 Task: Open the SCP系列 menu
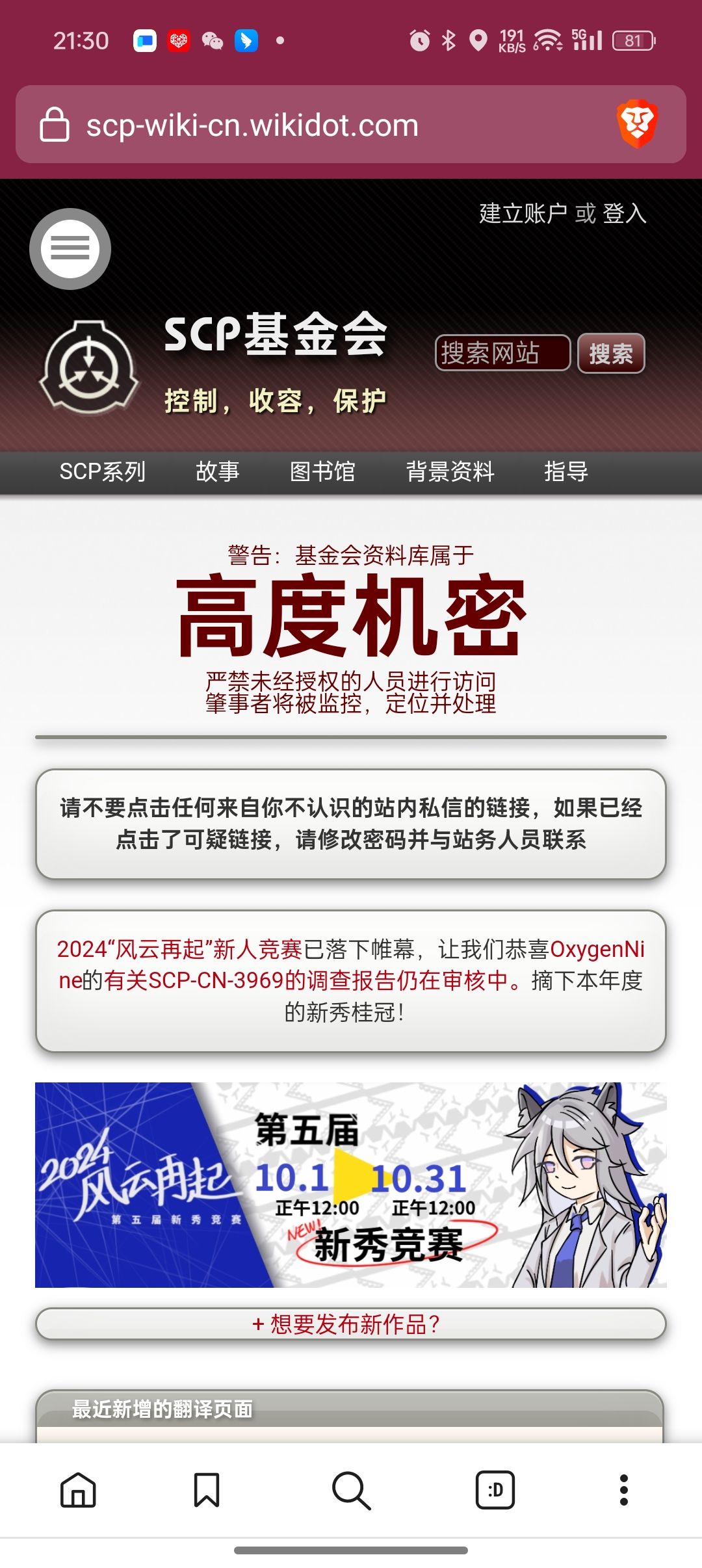(103, 471)
